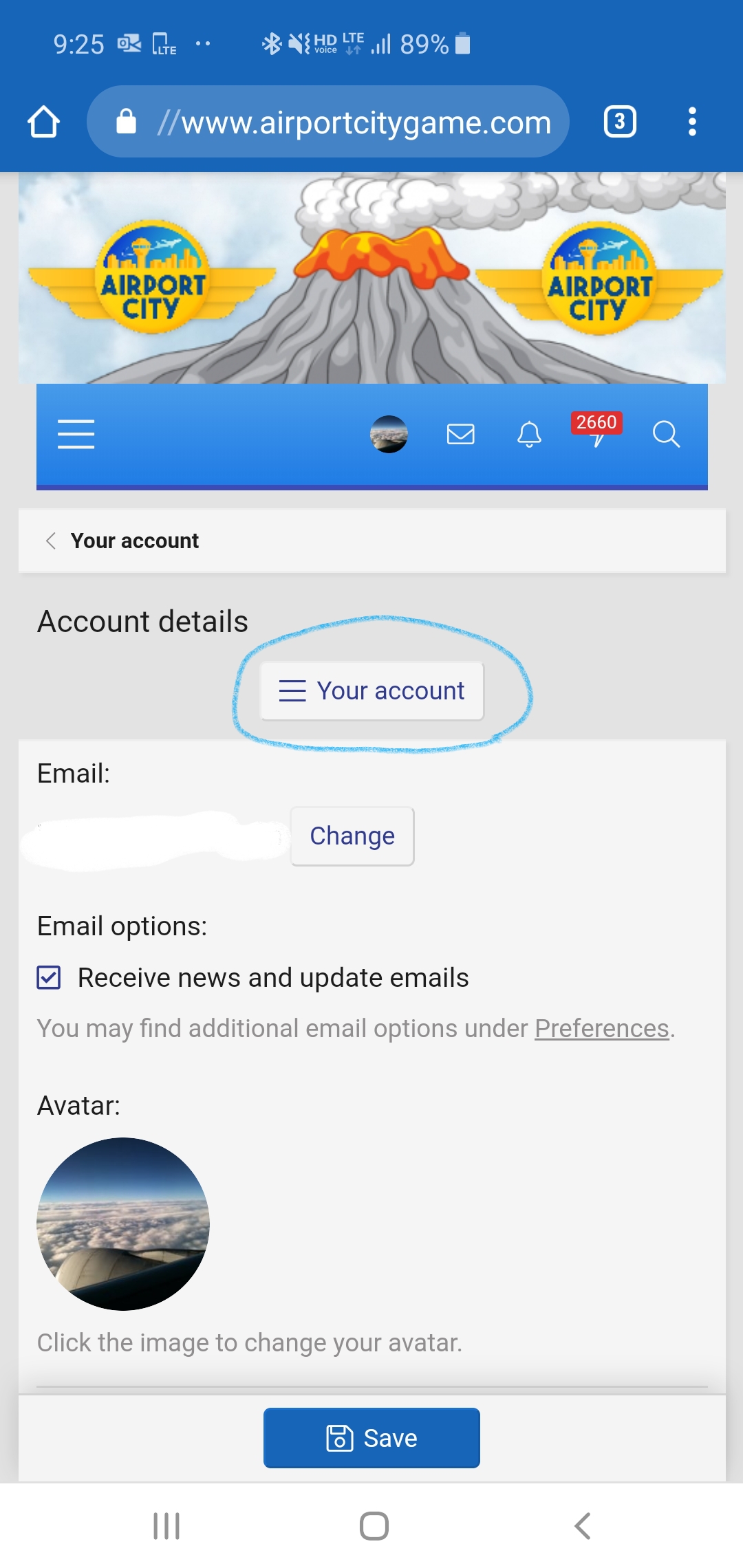Tap the forum search icon
Viewport: 743px width, 1568px height.
click(666, 434)
